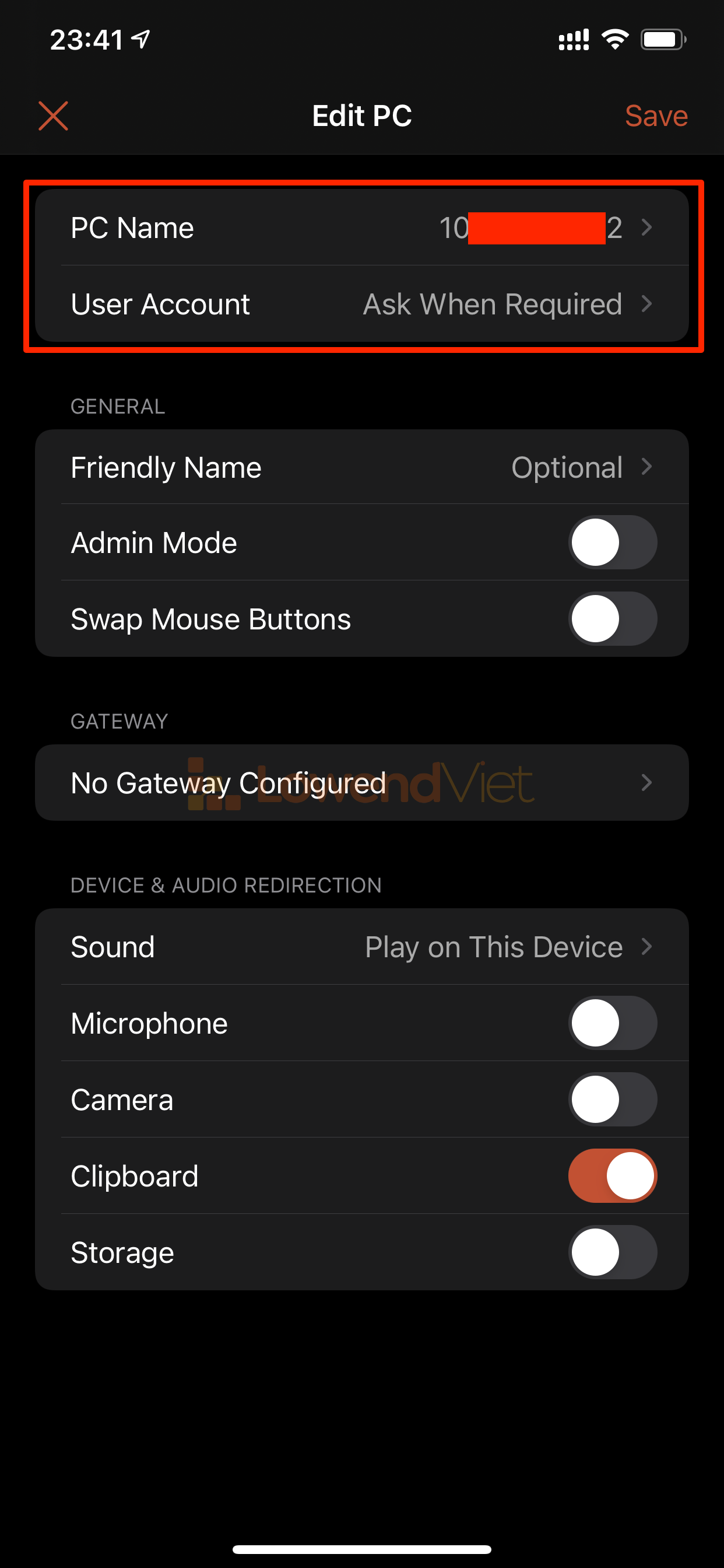Edit the Friendly Name field
The image size is (724, 1568).
[361, 467]
